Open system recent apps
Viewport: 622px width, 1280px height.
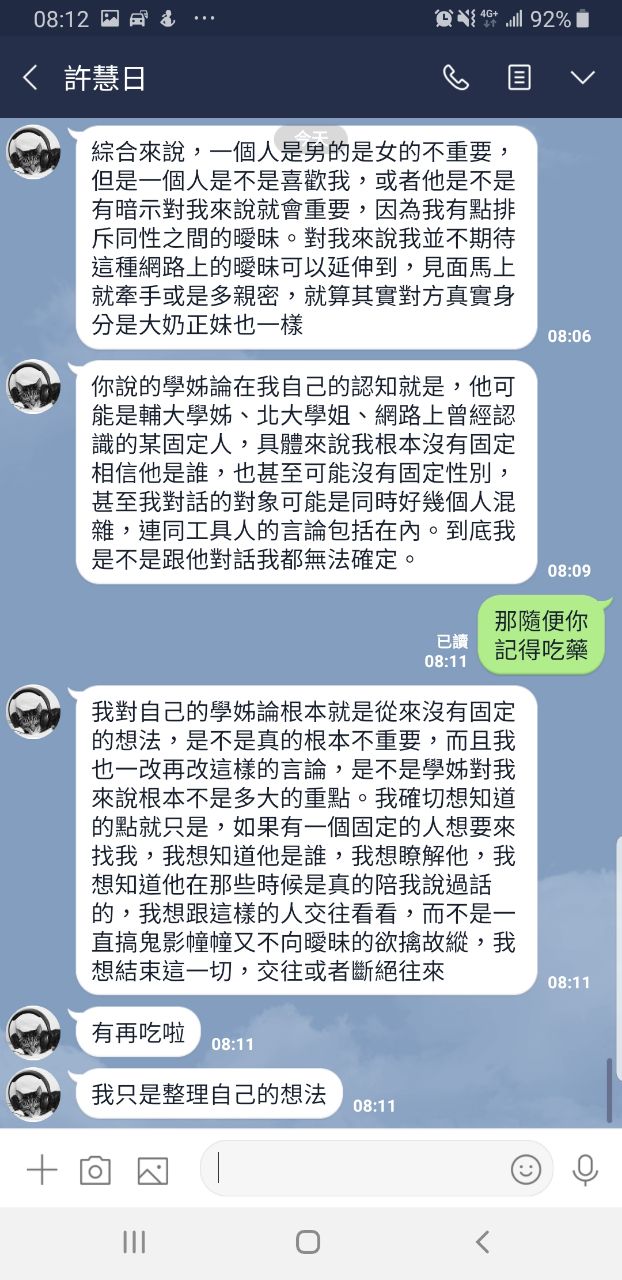click(134, 1242)
